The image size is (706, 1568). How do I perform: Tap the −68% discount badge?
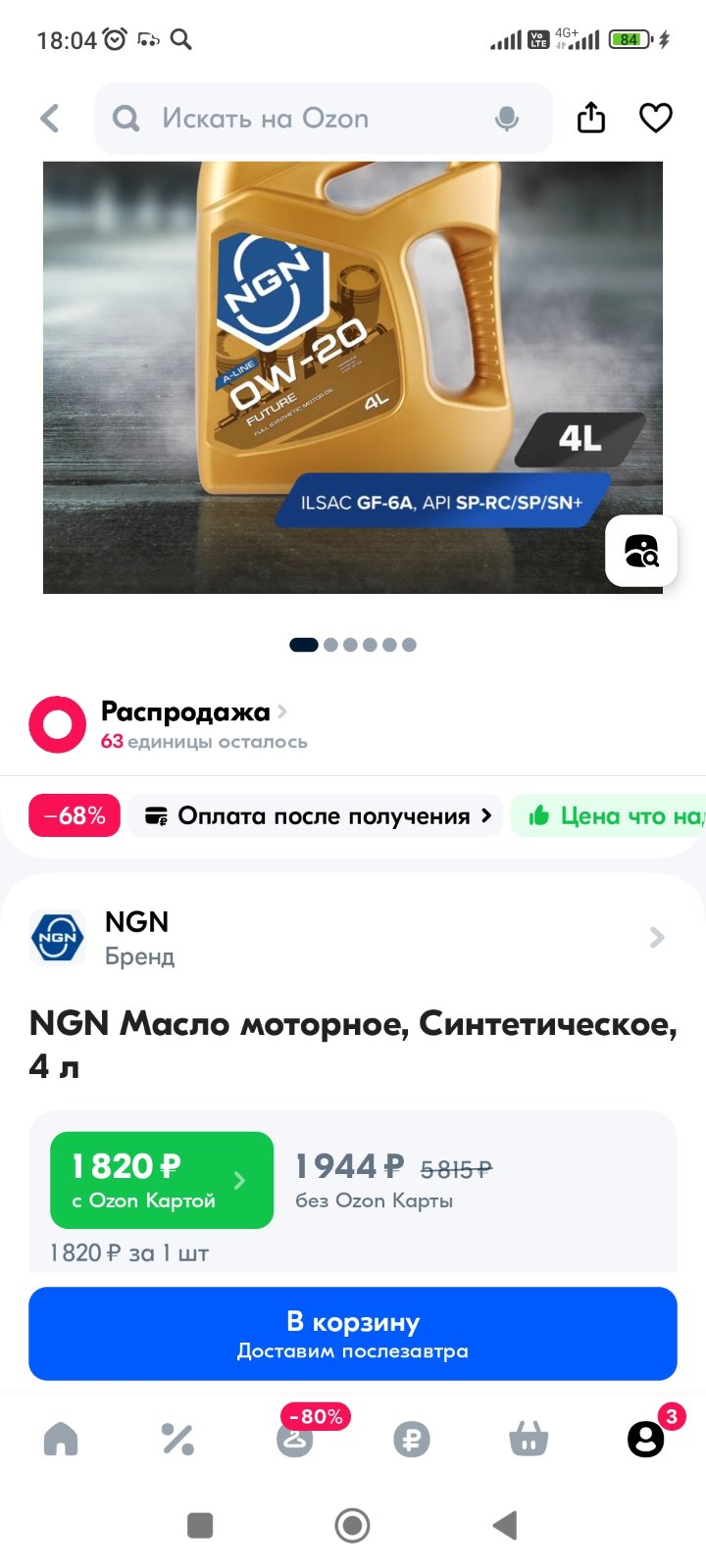(75, 815)
